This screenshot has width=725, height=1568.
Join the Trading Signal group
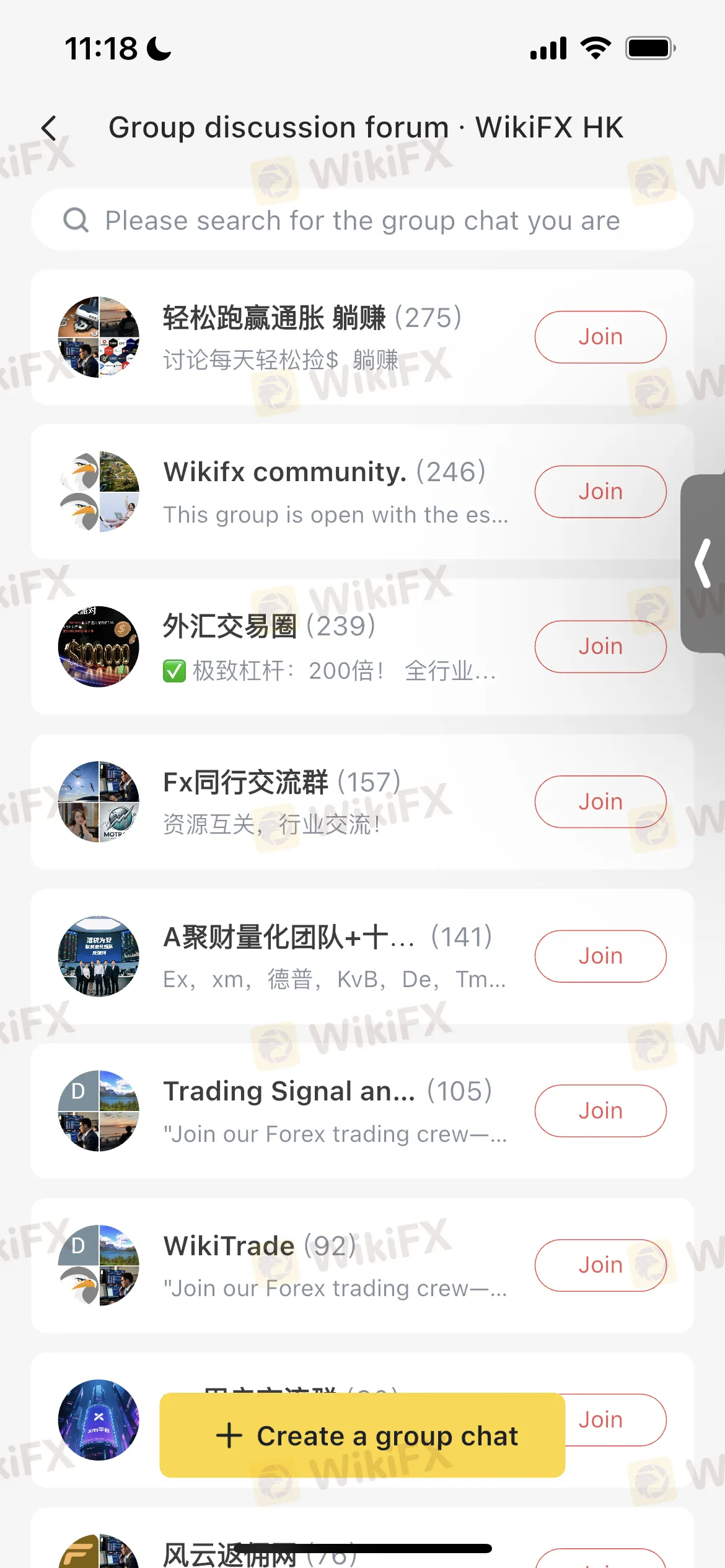click(600, 1111)
